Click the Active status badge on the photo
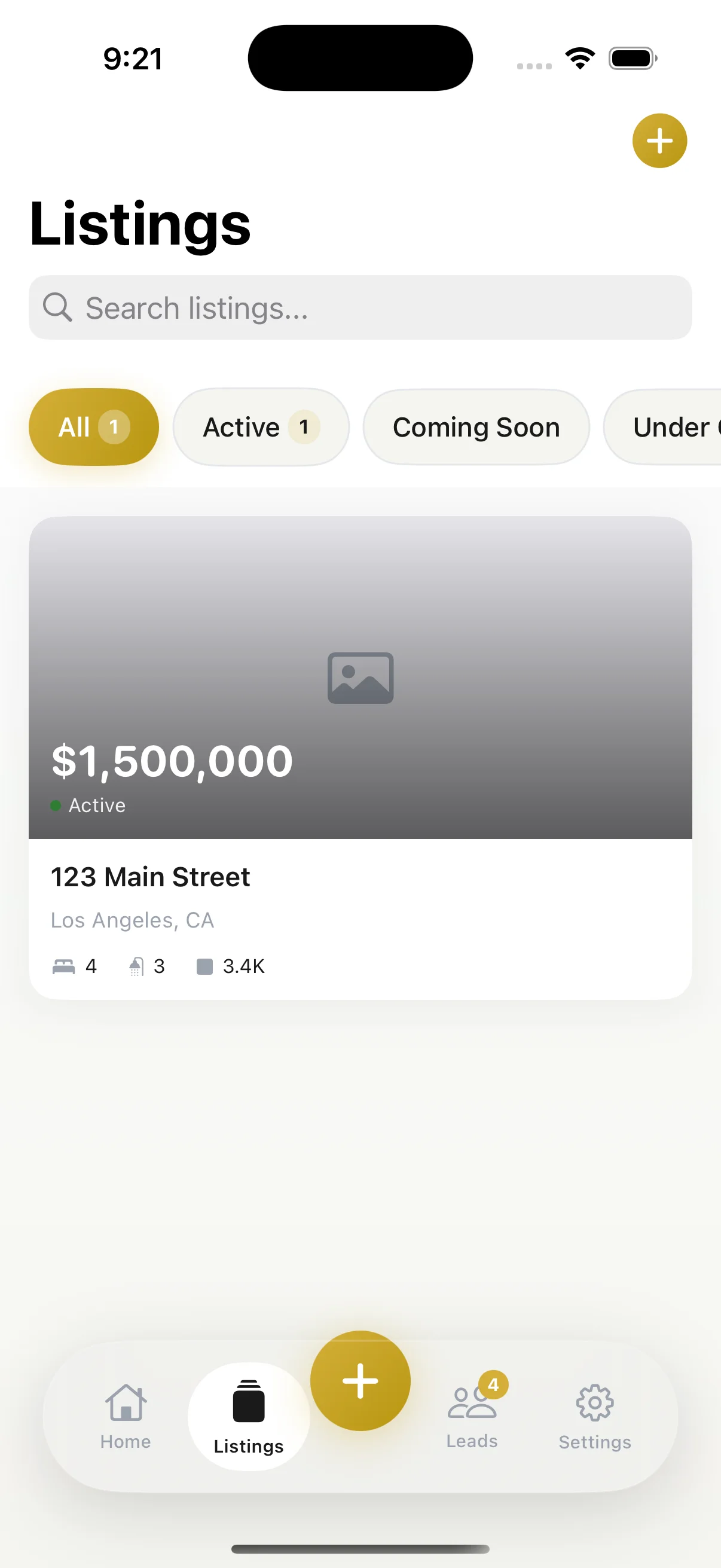This screenshot has height=1568, width=721. 89,805
